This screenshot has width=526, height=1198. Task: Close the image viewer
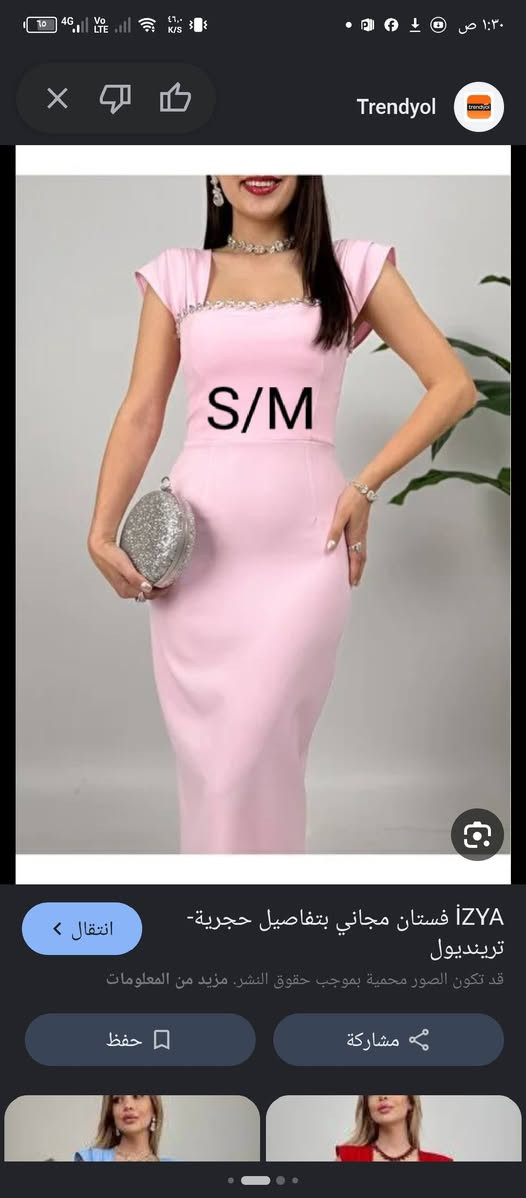point(57,99)
